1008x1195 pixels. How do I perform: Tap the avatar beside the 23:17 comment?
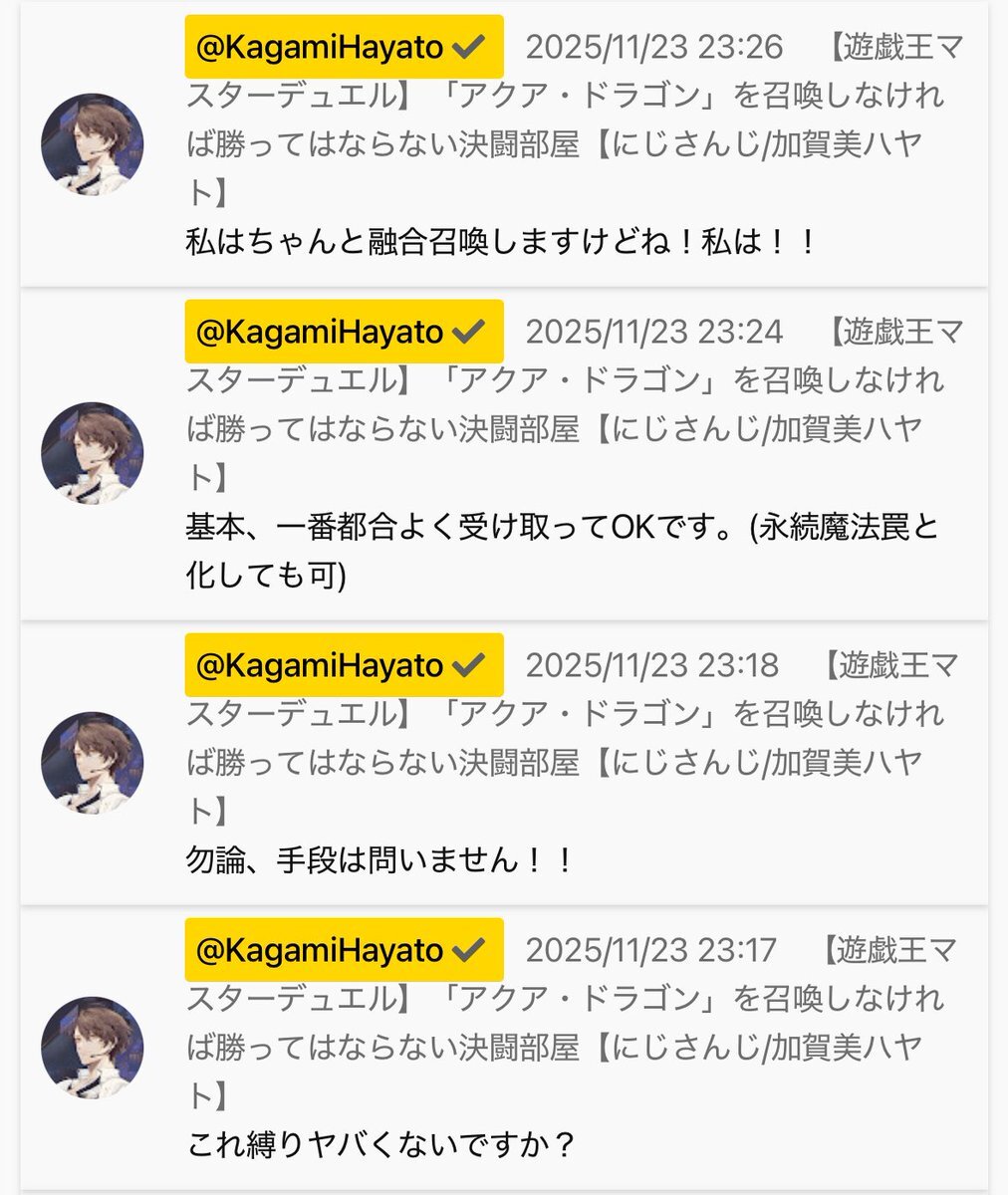click(x=93, y=1048)
